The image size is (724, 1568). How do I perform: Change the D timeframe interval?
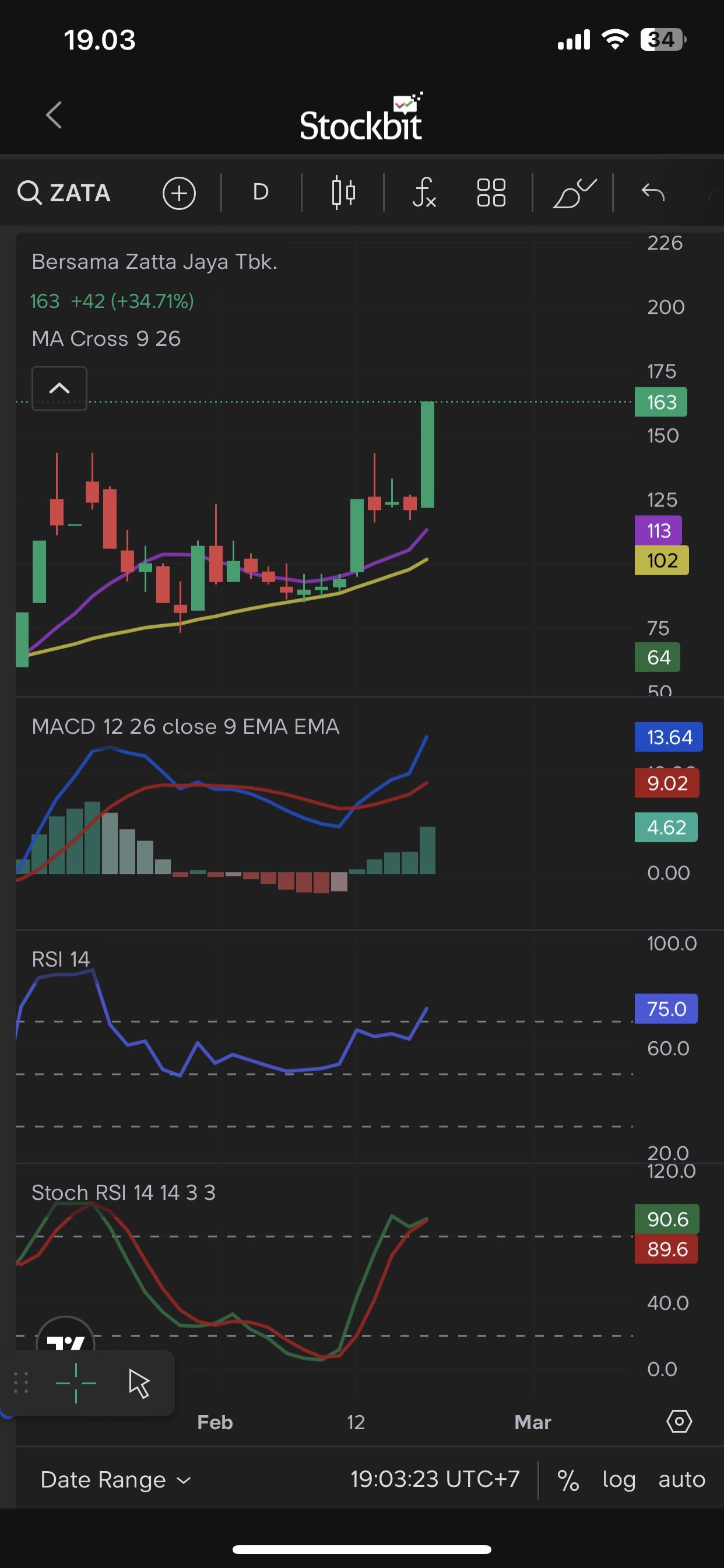pos(261,192)
